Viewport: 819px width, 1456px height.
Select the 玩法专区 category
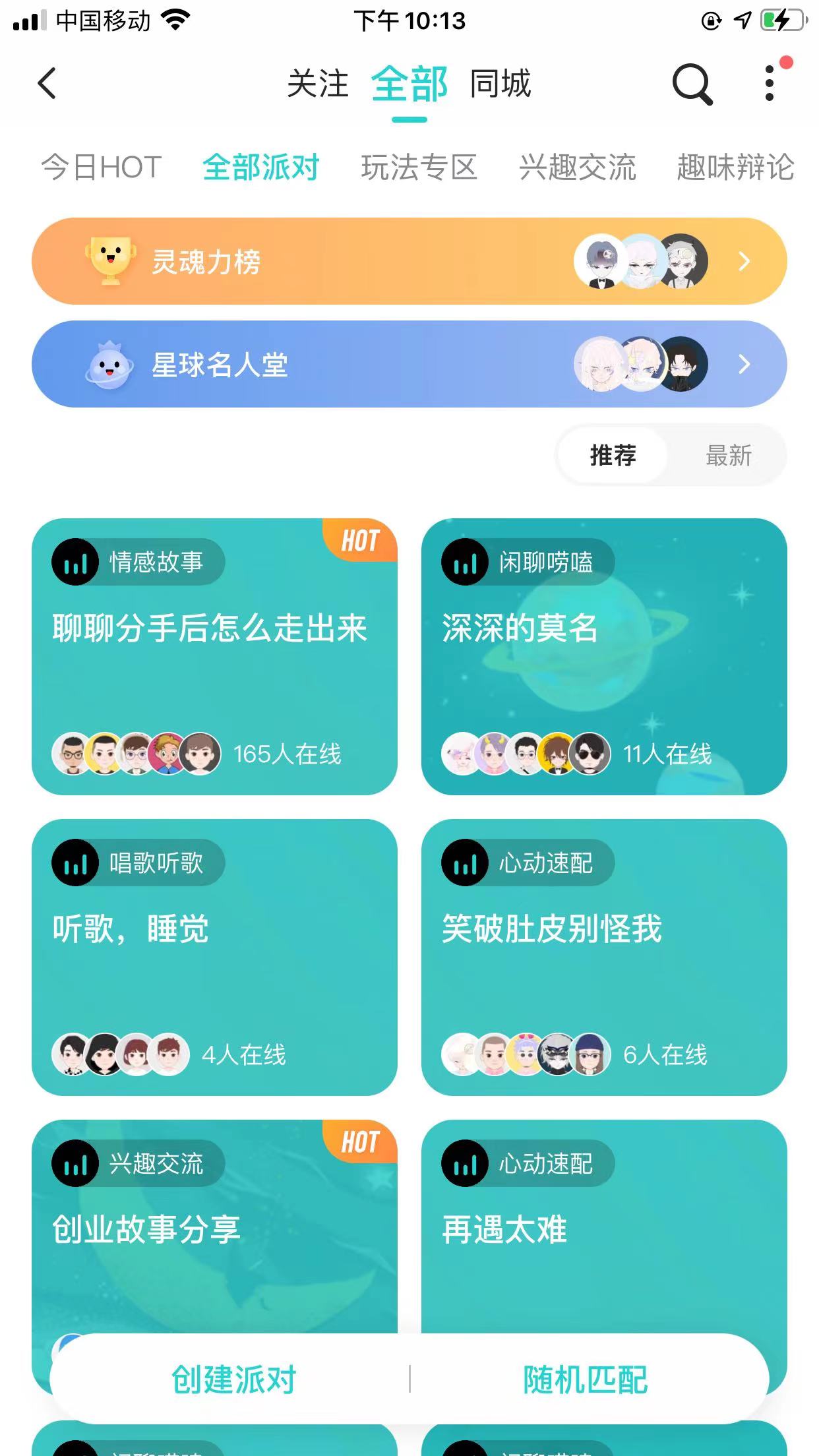[419, 167]
